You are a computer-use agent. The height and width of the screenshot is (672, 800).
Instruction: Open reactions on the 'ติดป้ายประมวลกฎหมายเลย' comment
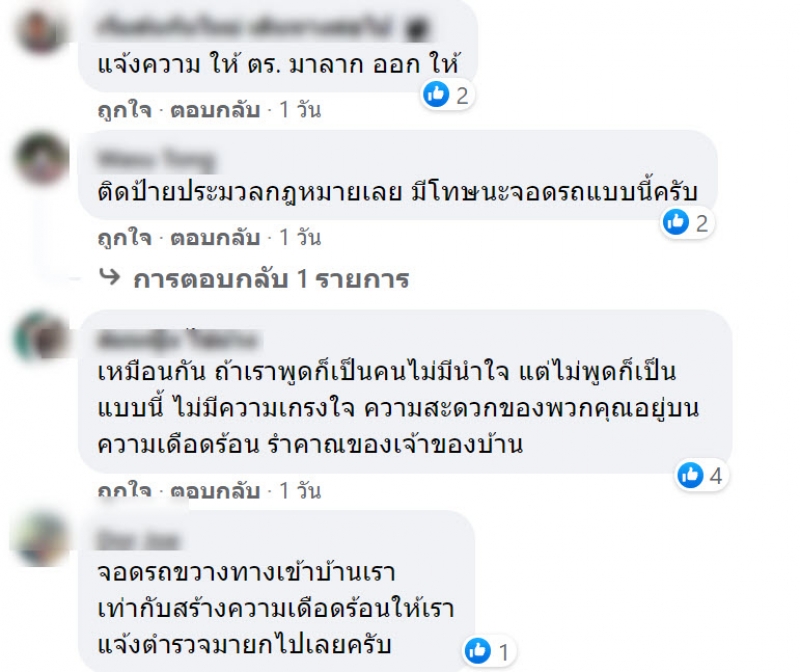click(x=688, y=224)
